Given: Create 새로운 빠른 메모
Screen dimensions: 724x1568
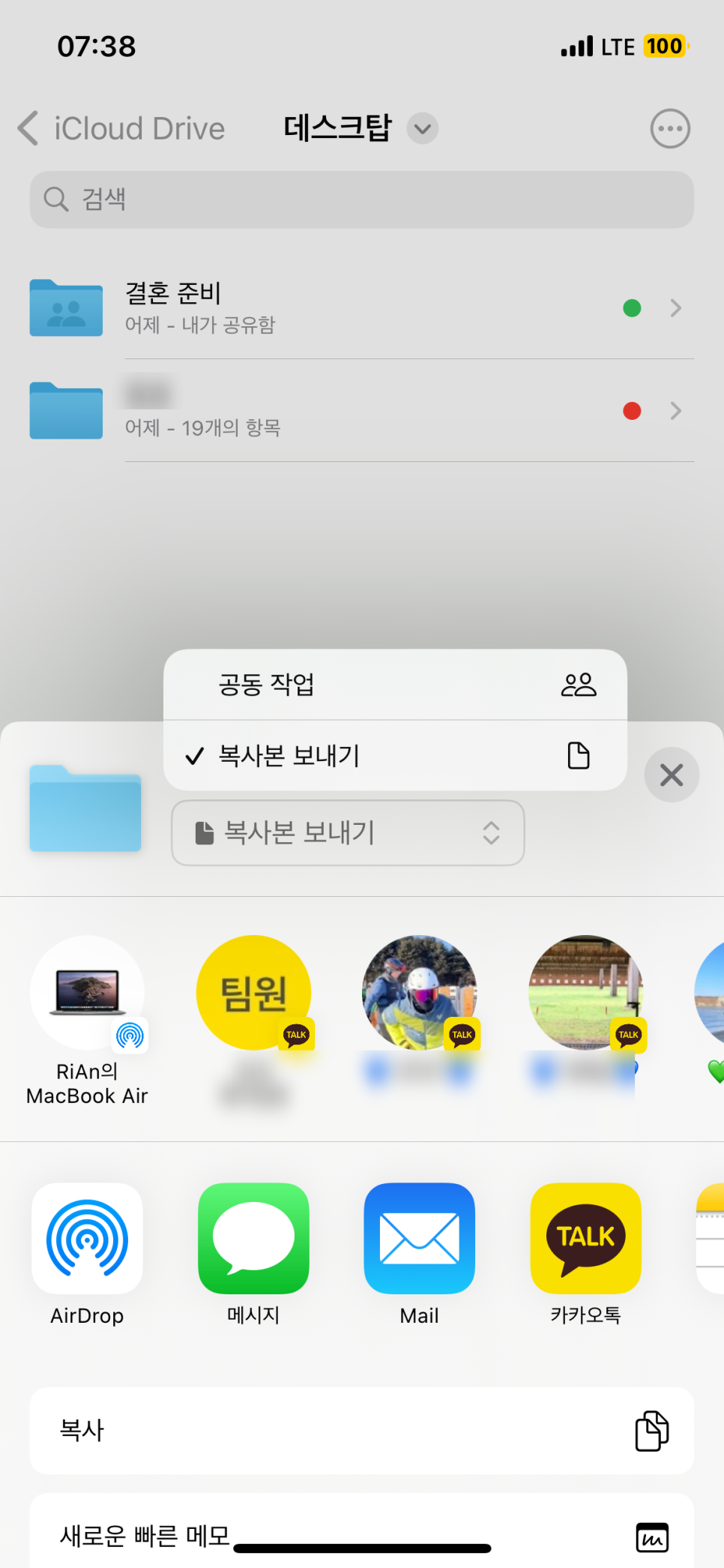Looking at the screenshot, I should pos(362,1535).
